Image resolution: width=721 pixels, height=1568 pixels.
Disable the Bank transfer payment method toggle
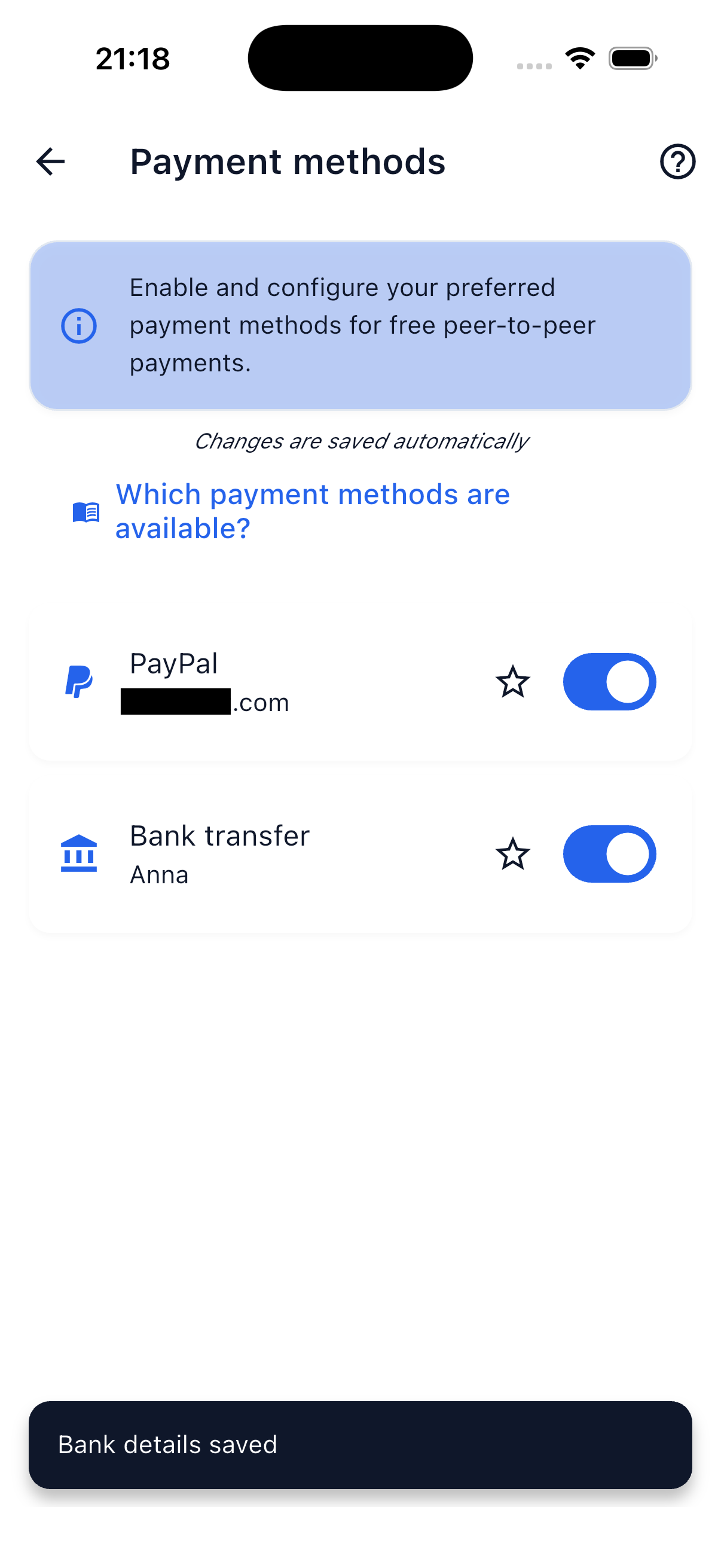609,854
